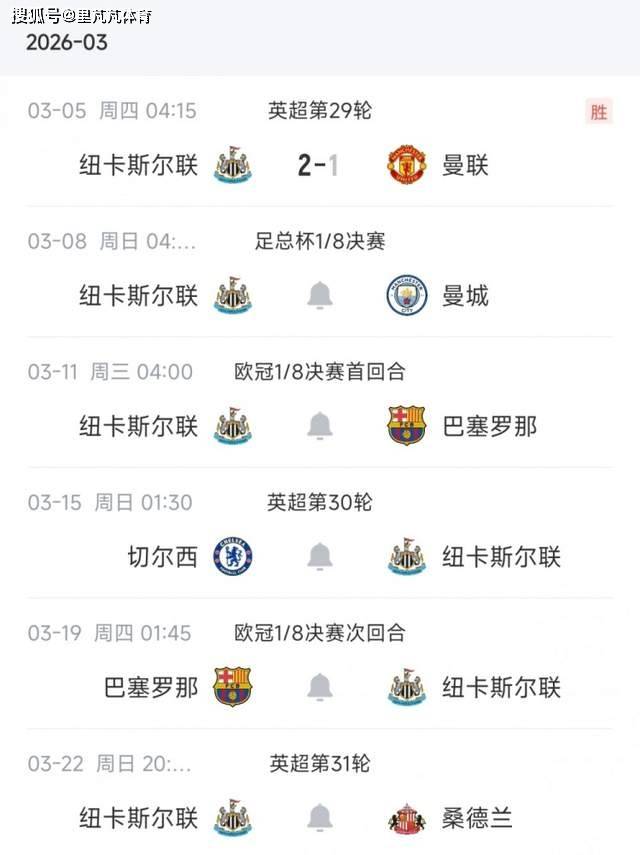Set reminder bell for 纽卡斯尔联 vs 桑德兰
Viewport: 640px width, 855px height.
[320, 818]
